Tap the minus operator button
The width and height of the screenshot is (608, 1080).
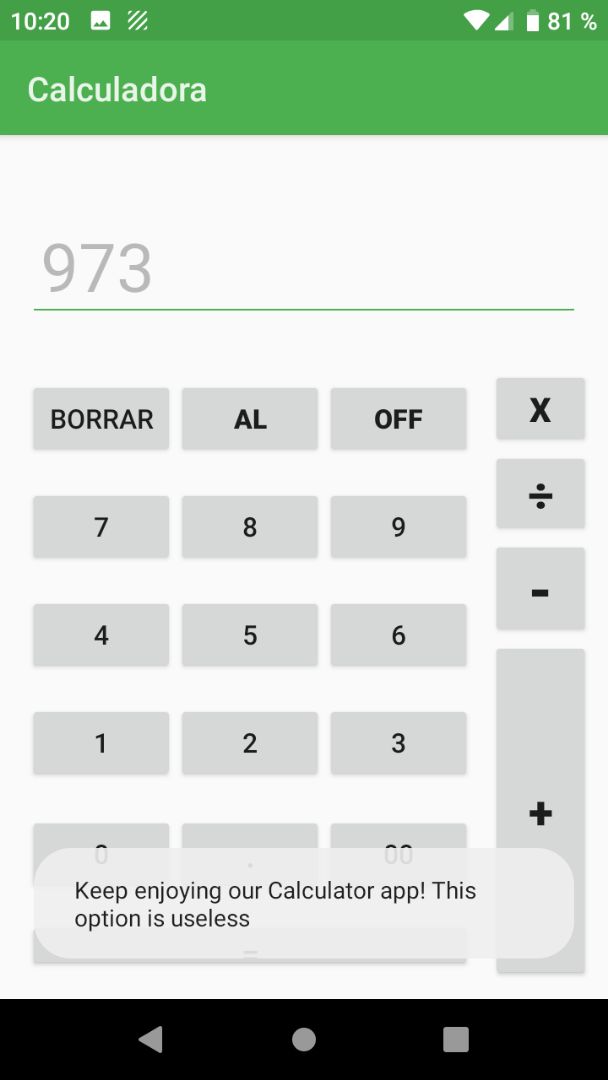point(540,589)
